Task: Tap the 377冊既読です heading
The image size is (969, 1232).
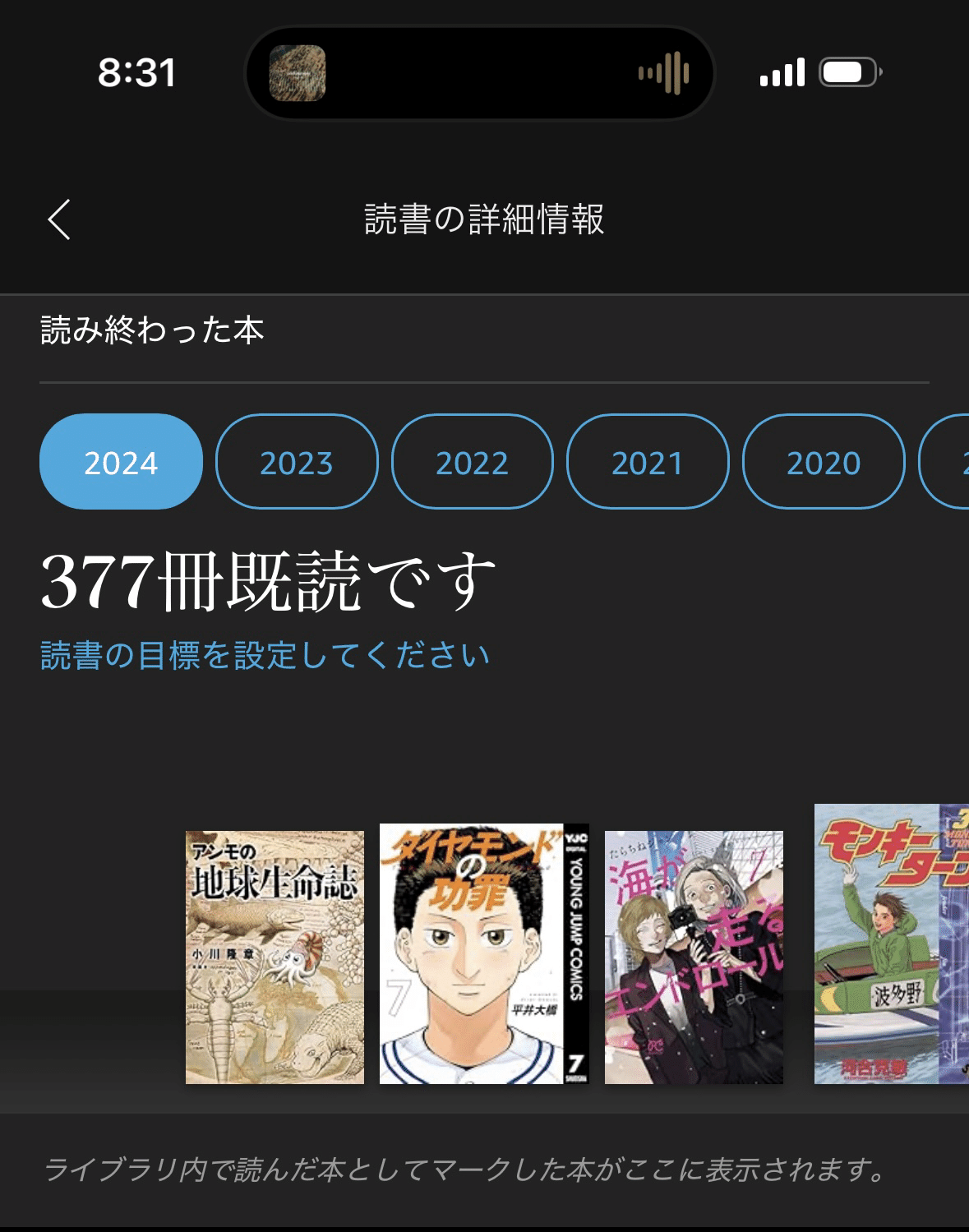Action: [x=265, y=581]
